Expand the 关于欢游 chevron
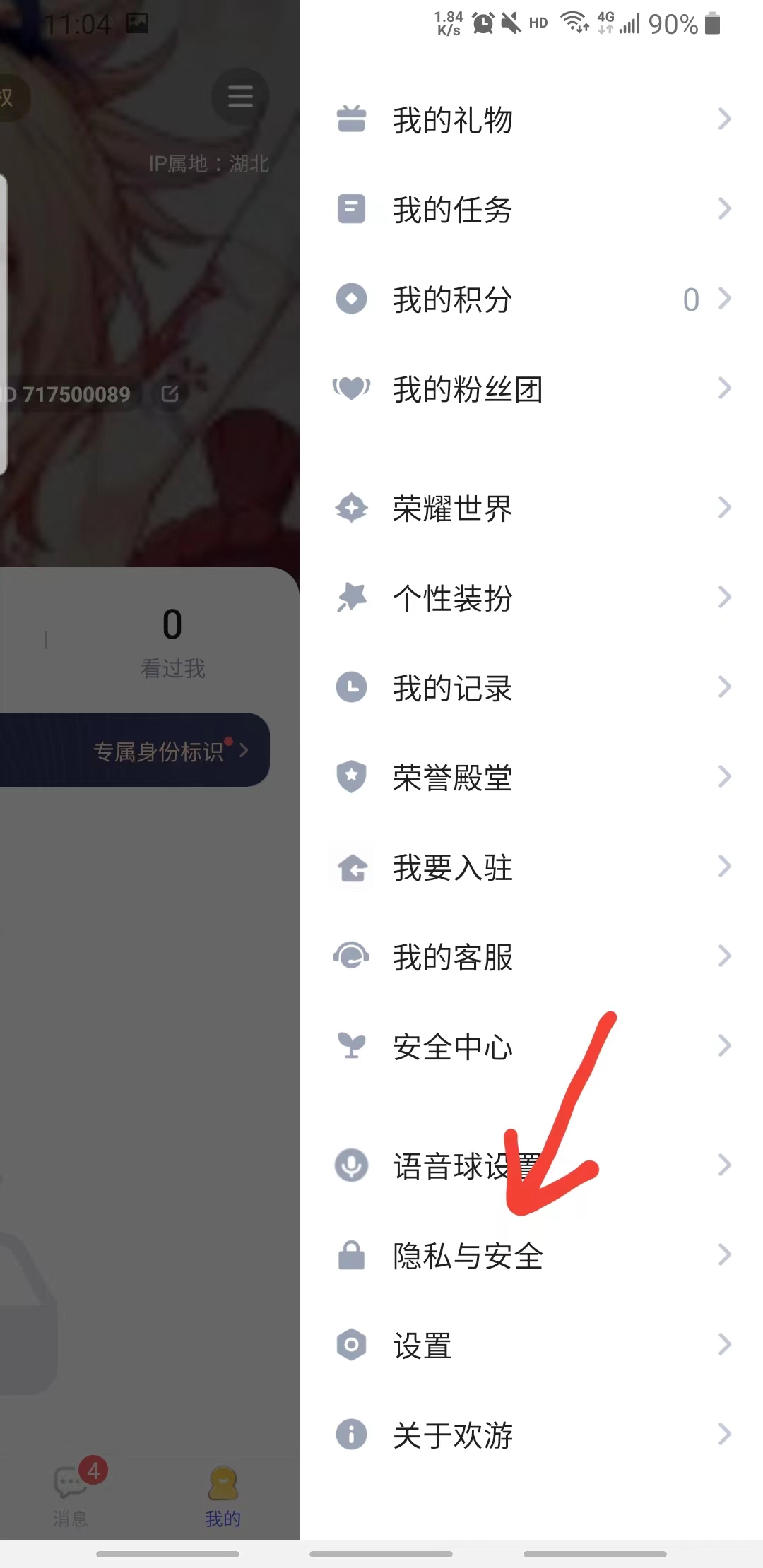763x1568 pixels. 725,1434
